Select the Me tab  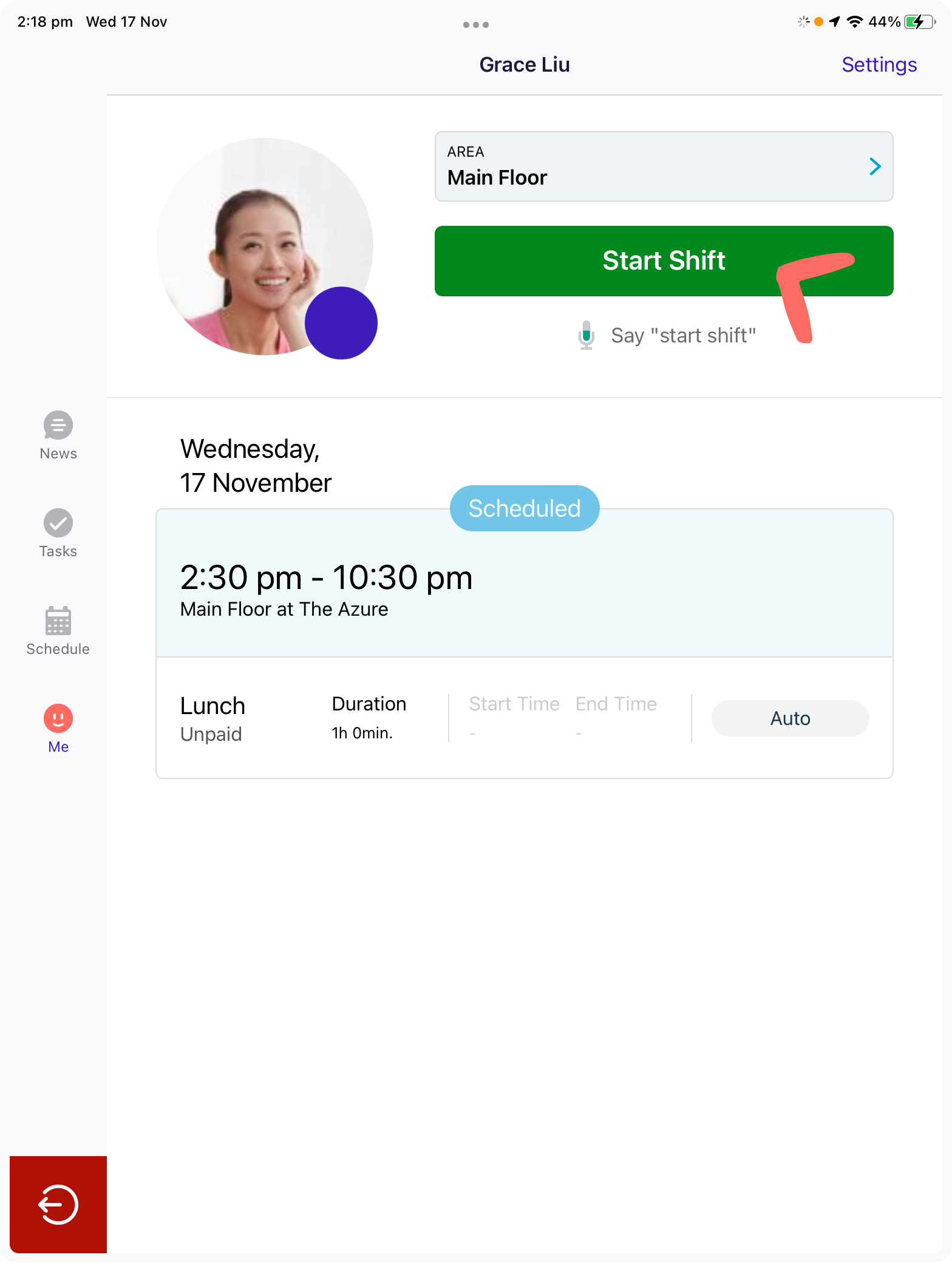pyautogui.click(x=58, y=729)
